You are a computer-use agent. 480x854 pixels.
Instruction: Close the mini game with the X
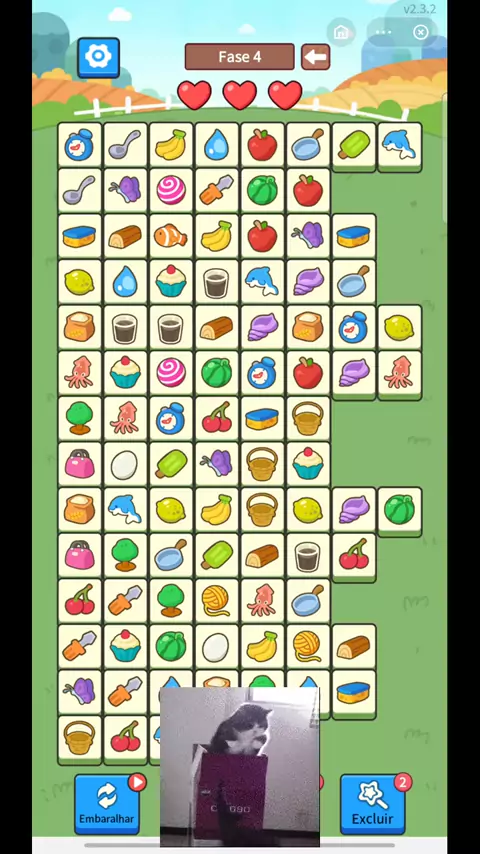coord(421,32)
